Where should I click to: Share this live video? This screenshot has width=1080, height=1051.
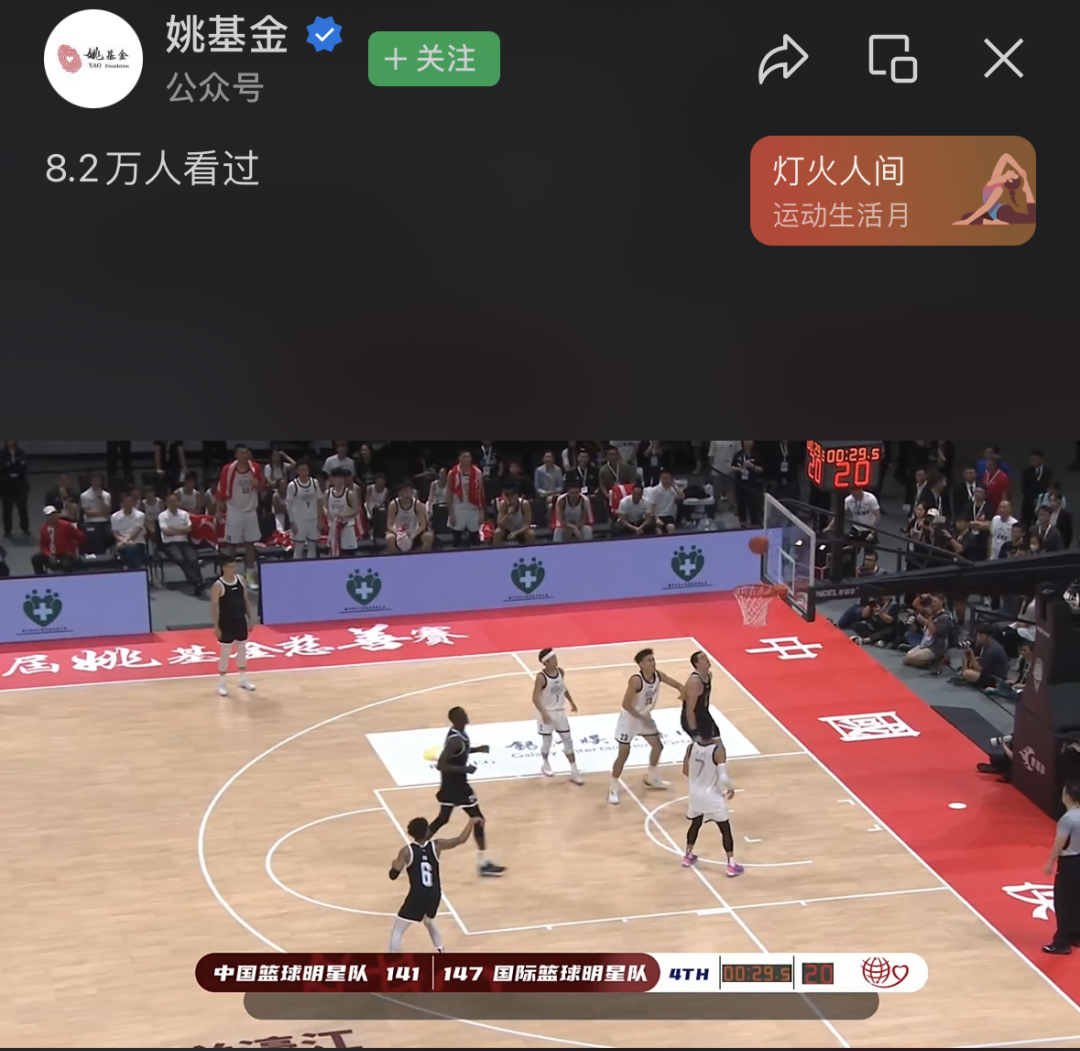click(782, 59)
